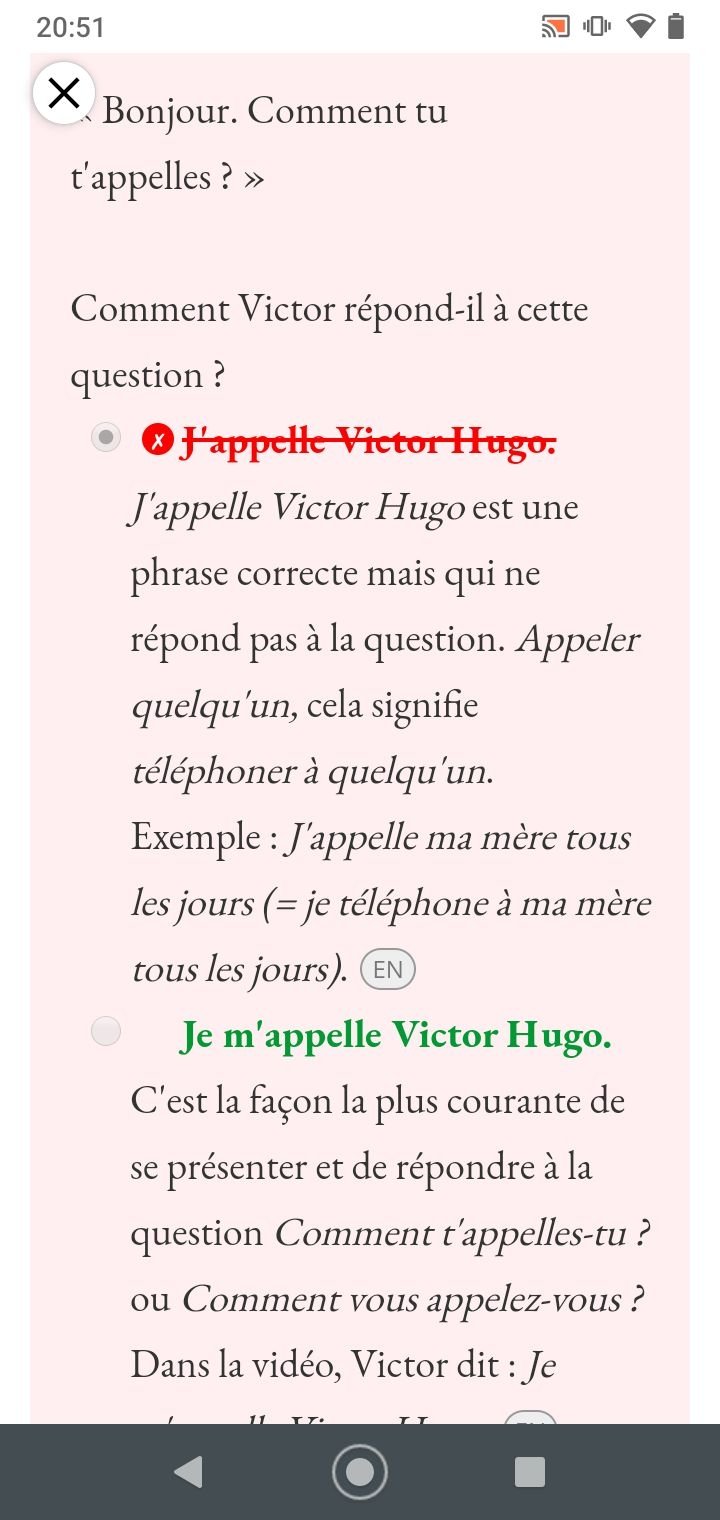Go to the home screen
Image resolution: width=720 pixels, height=1520 pixels.
pyautogui.click(x=360, y=1472)
